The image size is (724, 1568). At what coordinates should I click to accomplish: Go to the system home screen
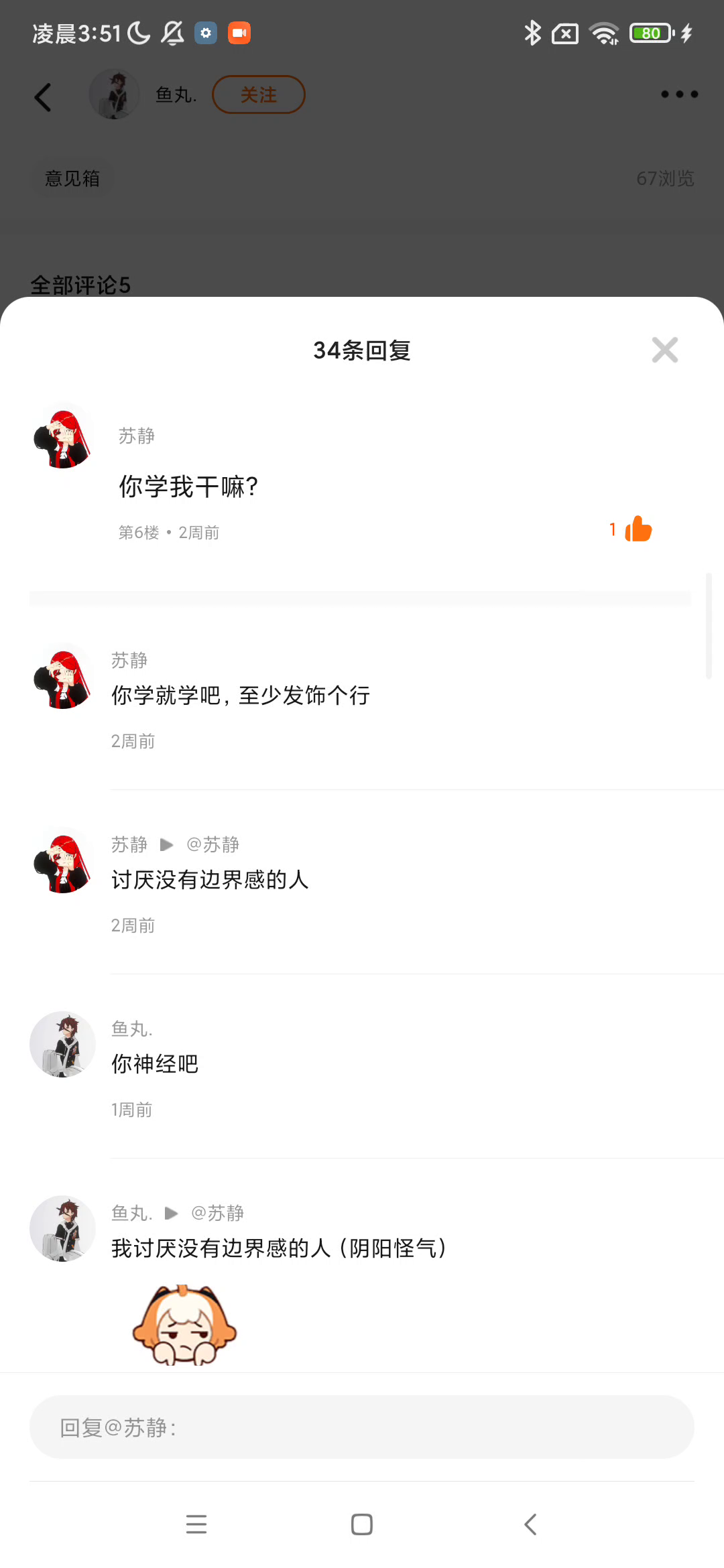pyautogui.click(x=362, y=1524)
